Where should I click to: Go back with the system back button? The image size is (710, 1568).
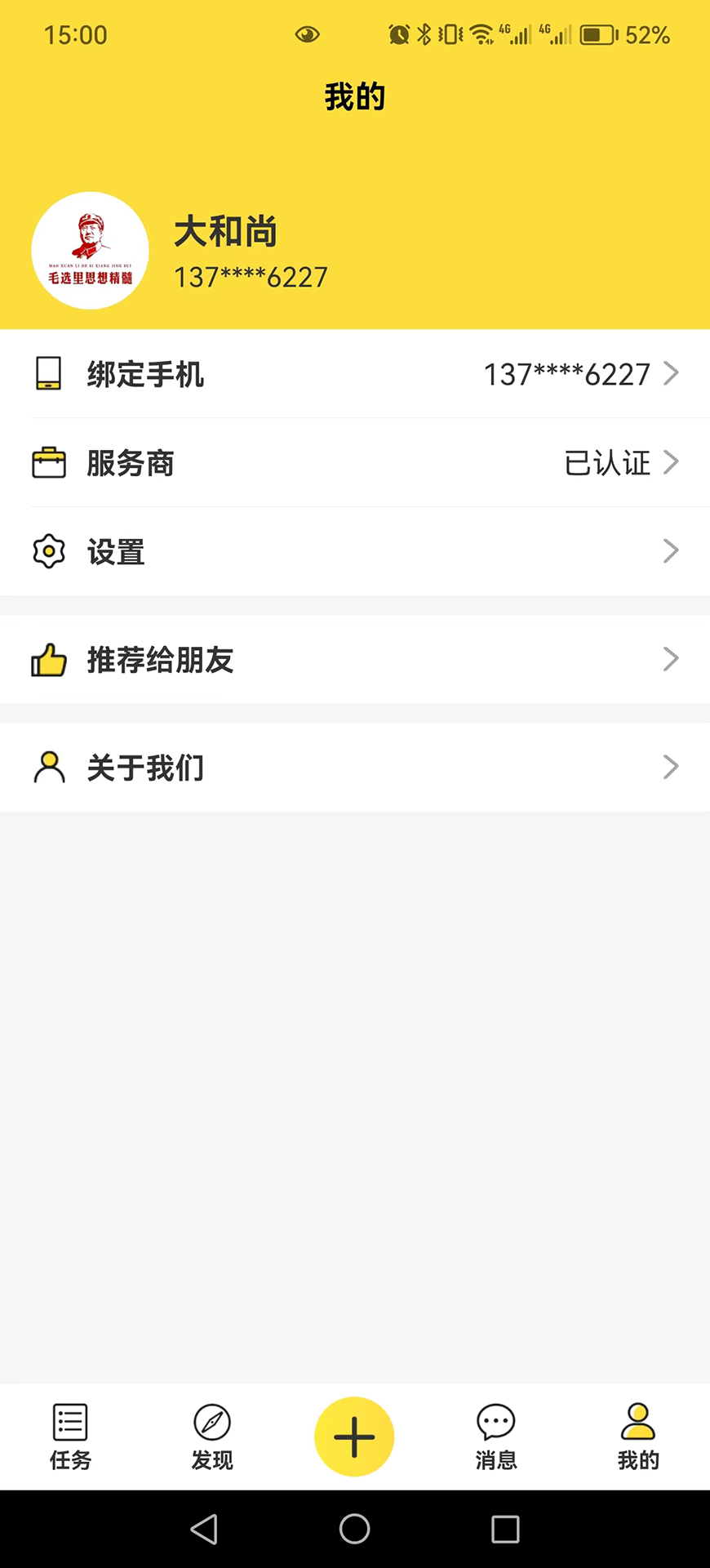click(204, 1529)
